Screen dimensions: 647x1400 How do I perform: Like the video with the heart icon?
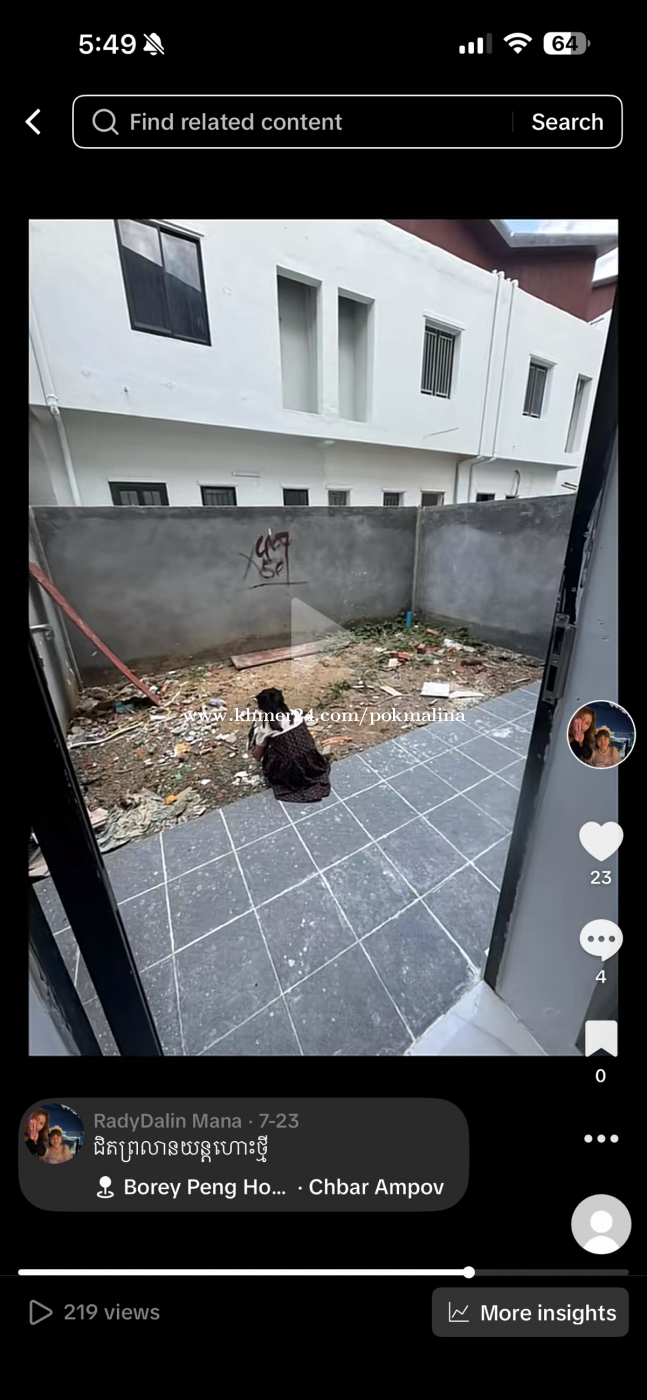[601, 842]
